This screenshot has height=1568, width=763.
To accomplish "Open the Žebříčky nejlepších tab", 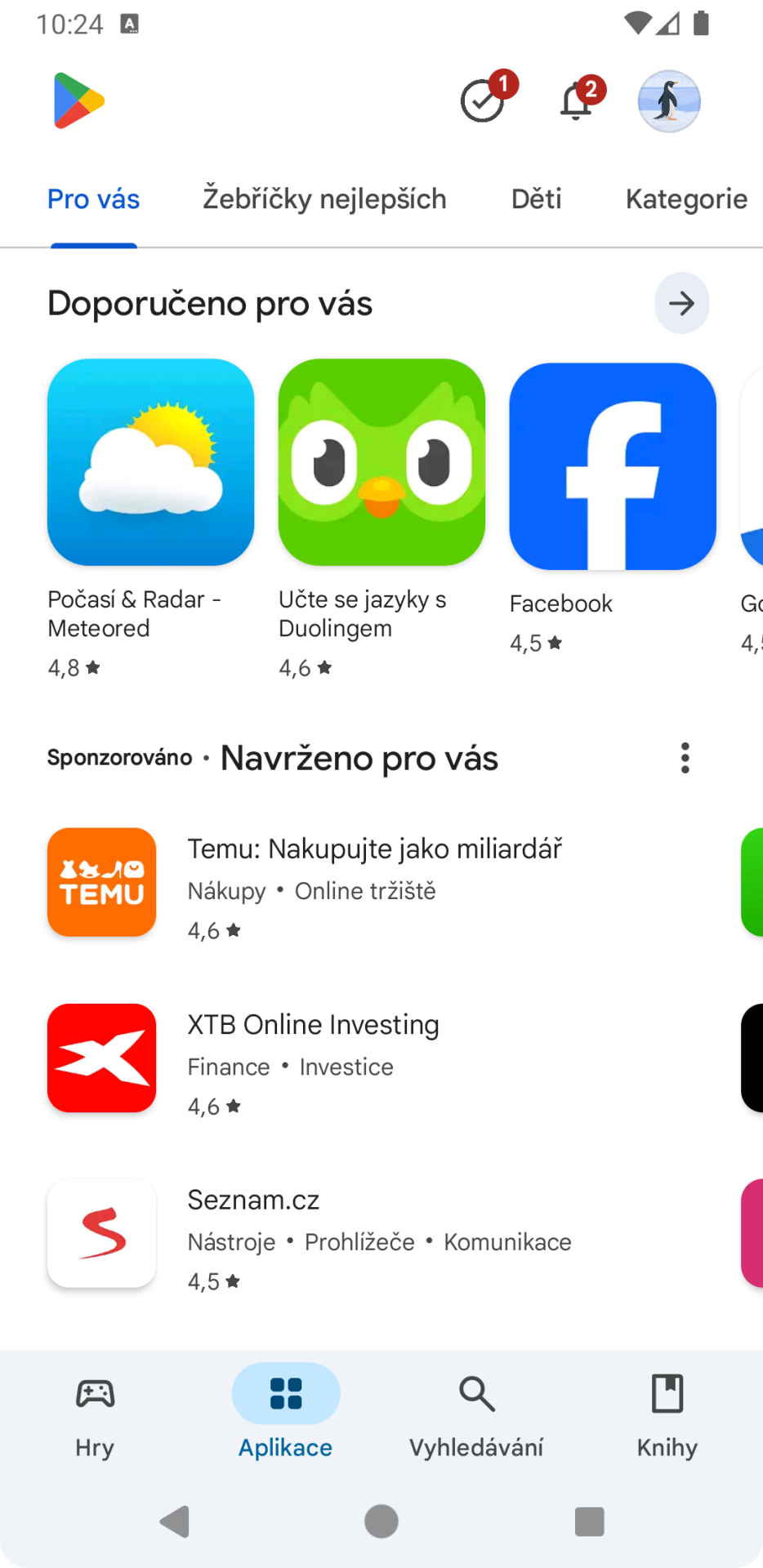I will point(324,198).
